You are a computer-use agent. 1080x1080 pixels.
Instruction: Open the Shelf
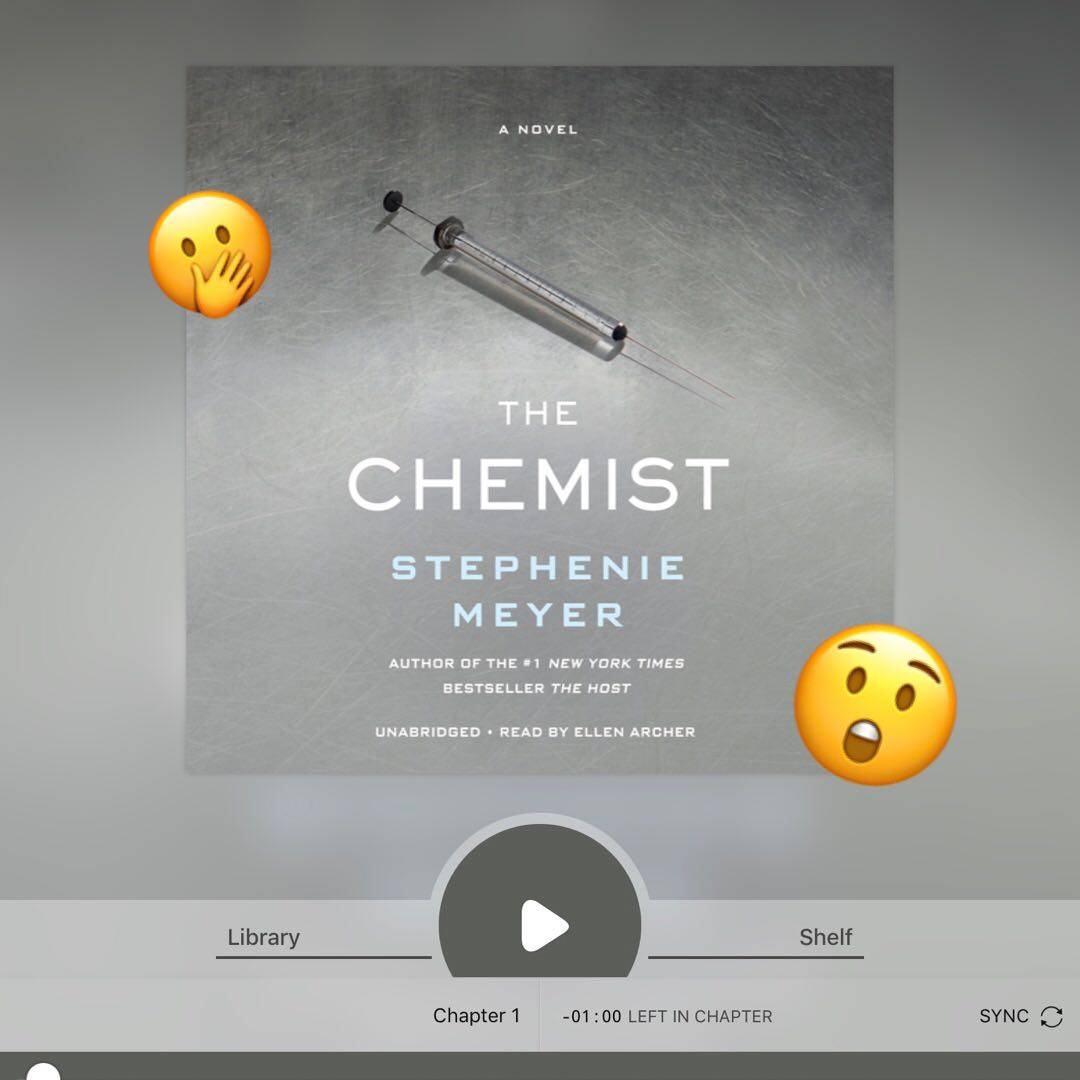[825, 937]
